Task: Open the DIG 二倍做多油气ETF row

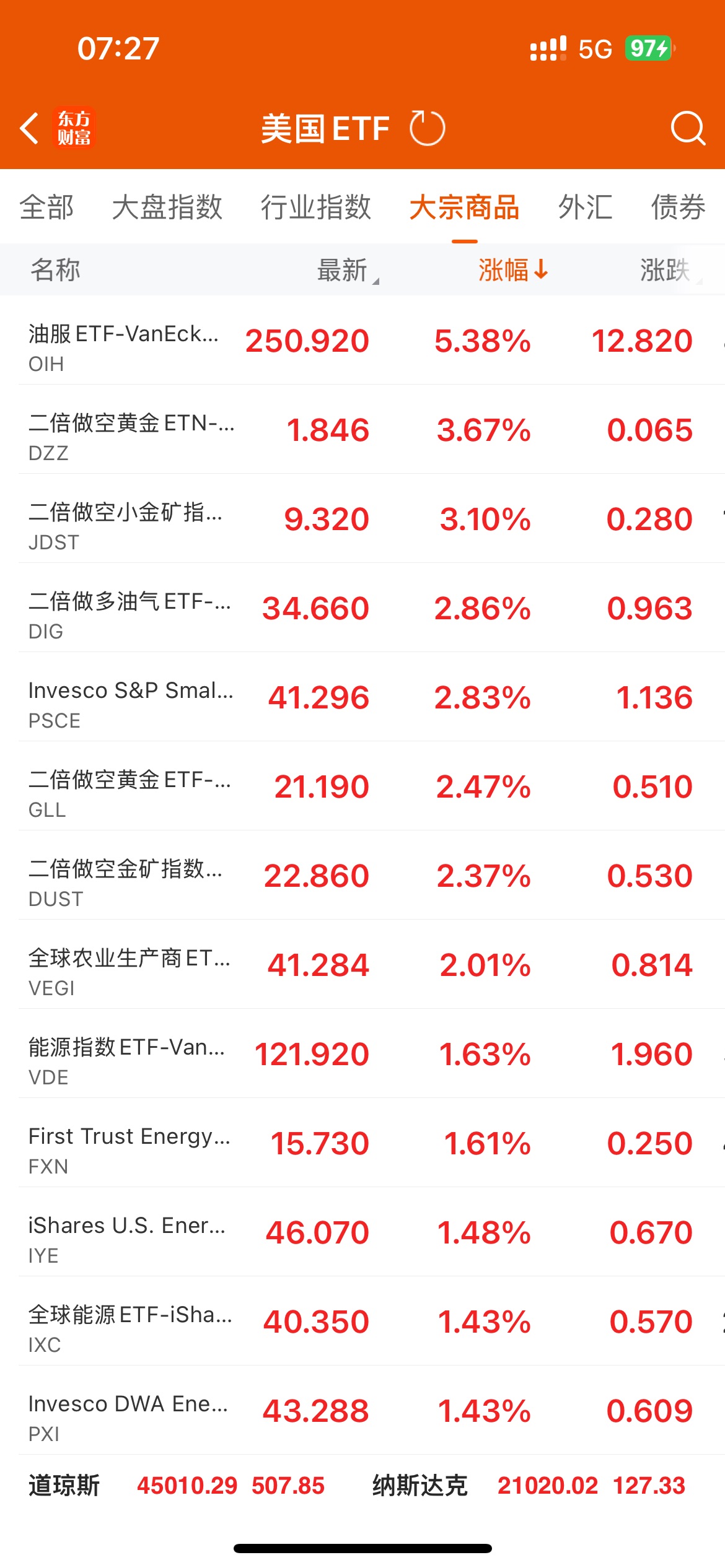Action: pyautogui.click(x=362, y=608)
